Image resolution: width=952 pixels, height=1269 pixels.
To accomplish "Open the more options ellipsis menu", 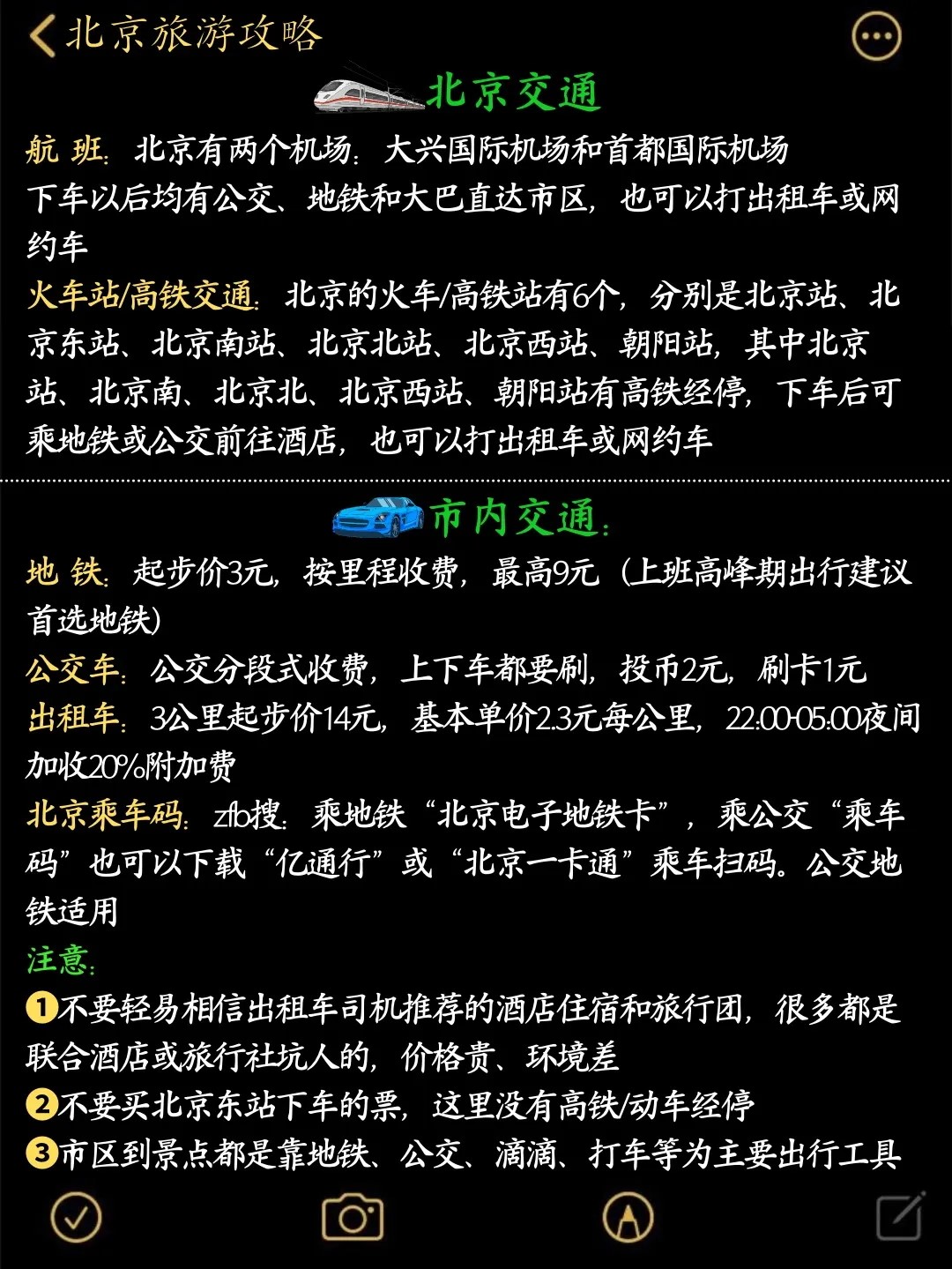I will pos(875,37).
